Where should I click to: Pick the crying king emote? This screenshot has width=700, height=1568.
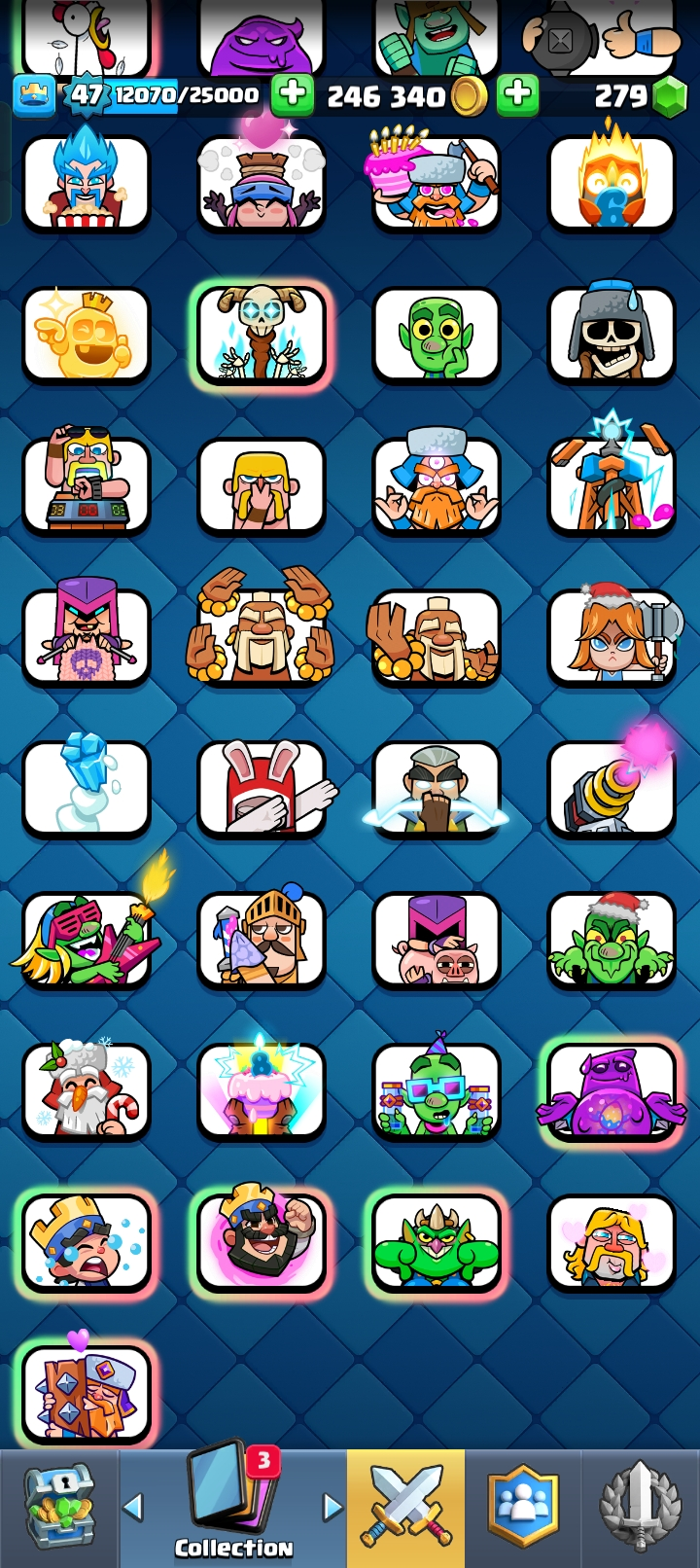87,1242
